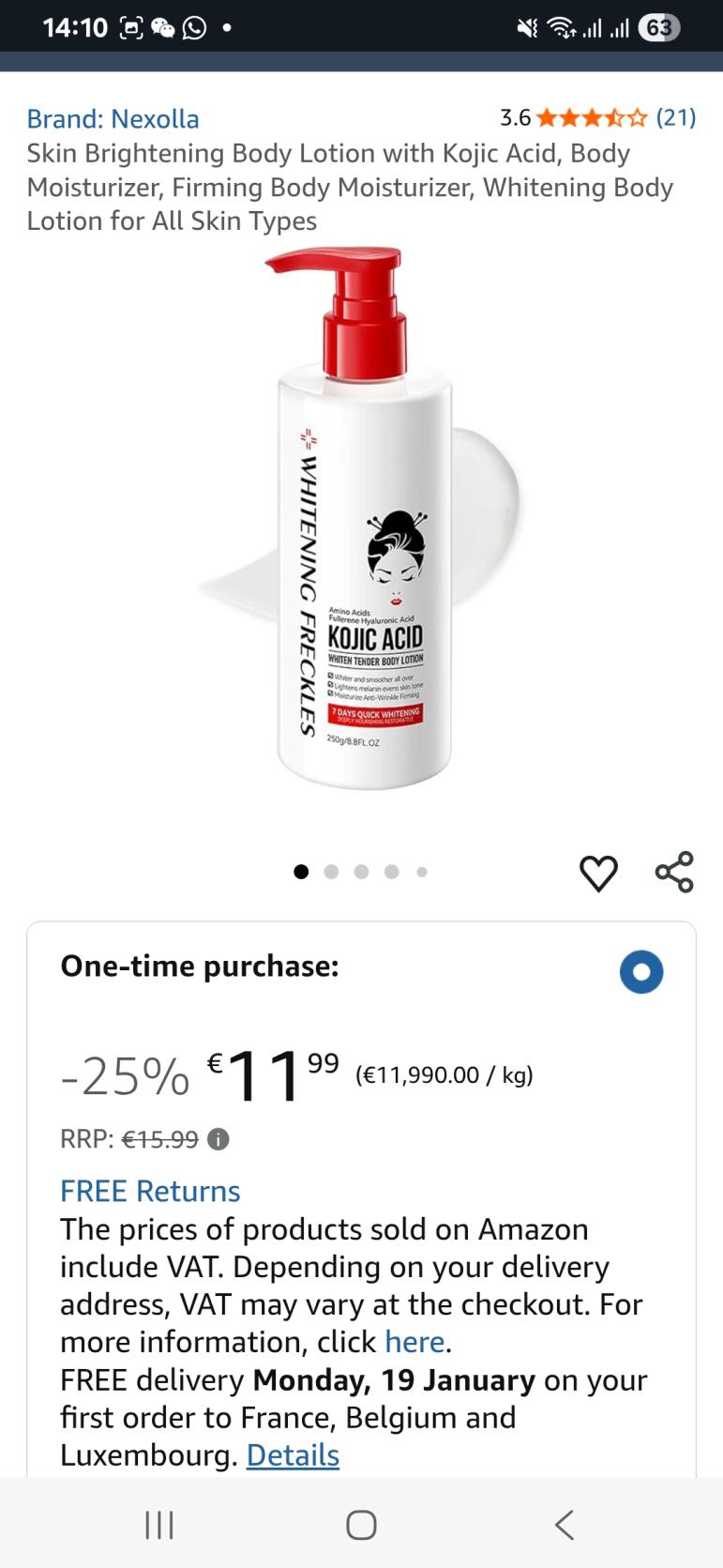Share this product listing
The width and height of the screenshot is (723, 1568).
click(x=674, y=872)
